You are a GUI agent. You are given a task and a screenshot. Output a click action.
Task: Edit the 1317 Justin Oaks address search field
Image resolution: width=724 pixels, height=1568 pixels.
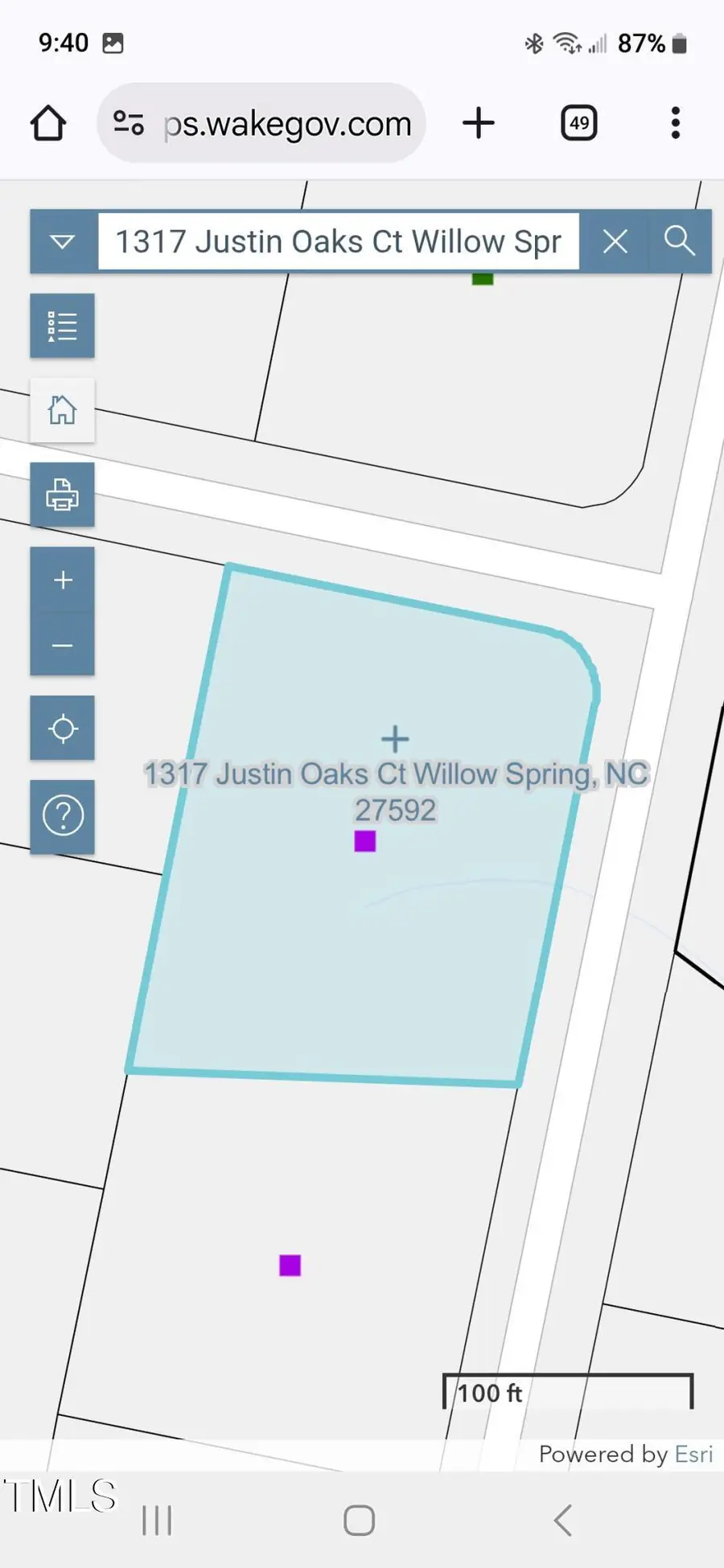338,241
